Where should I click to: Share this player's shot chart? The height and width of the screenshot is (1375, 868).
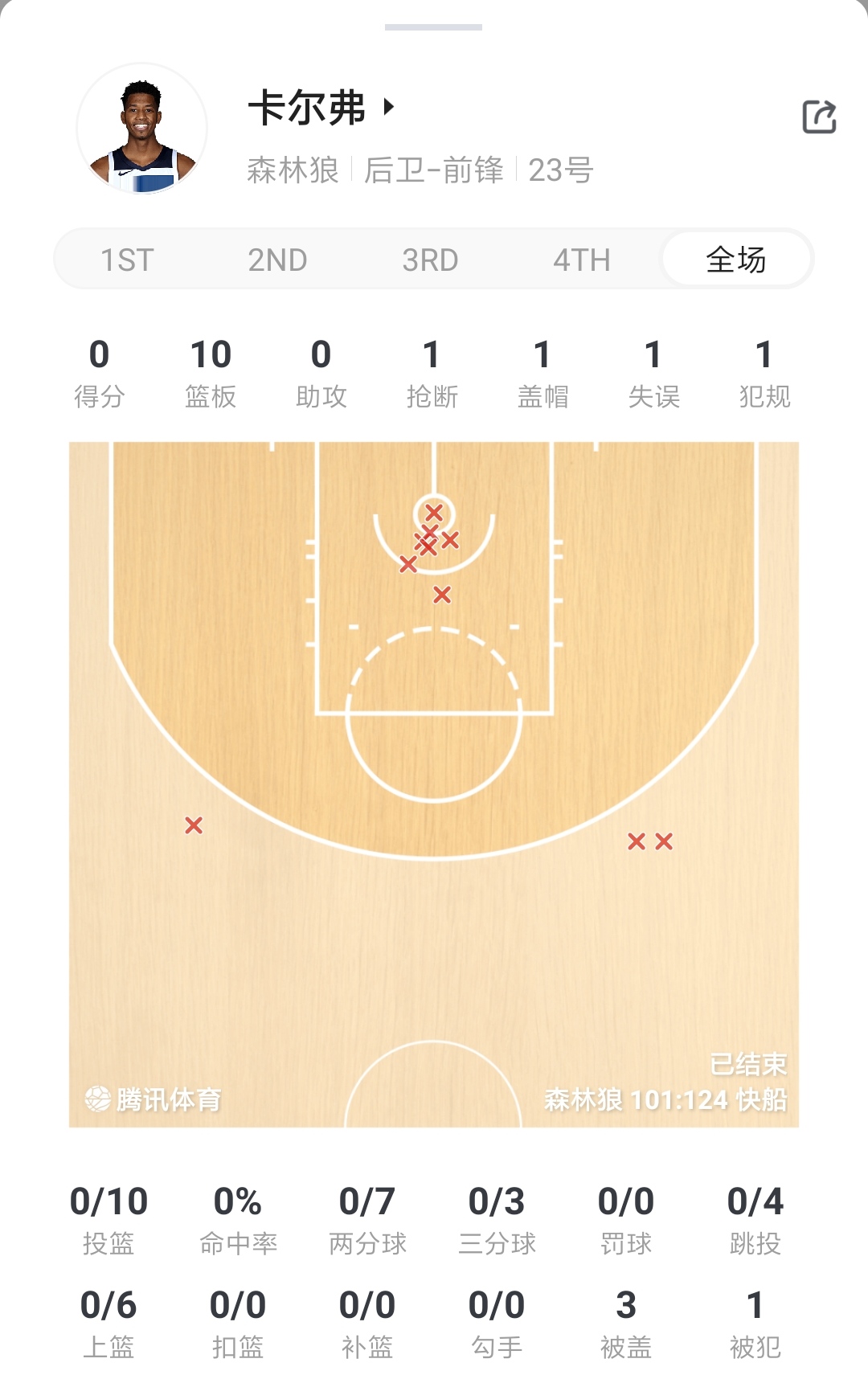click(819, 117)
